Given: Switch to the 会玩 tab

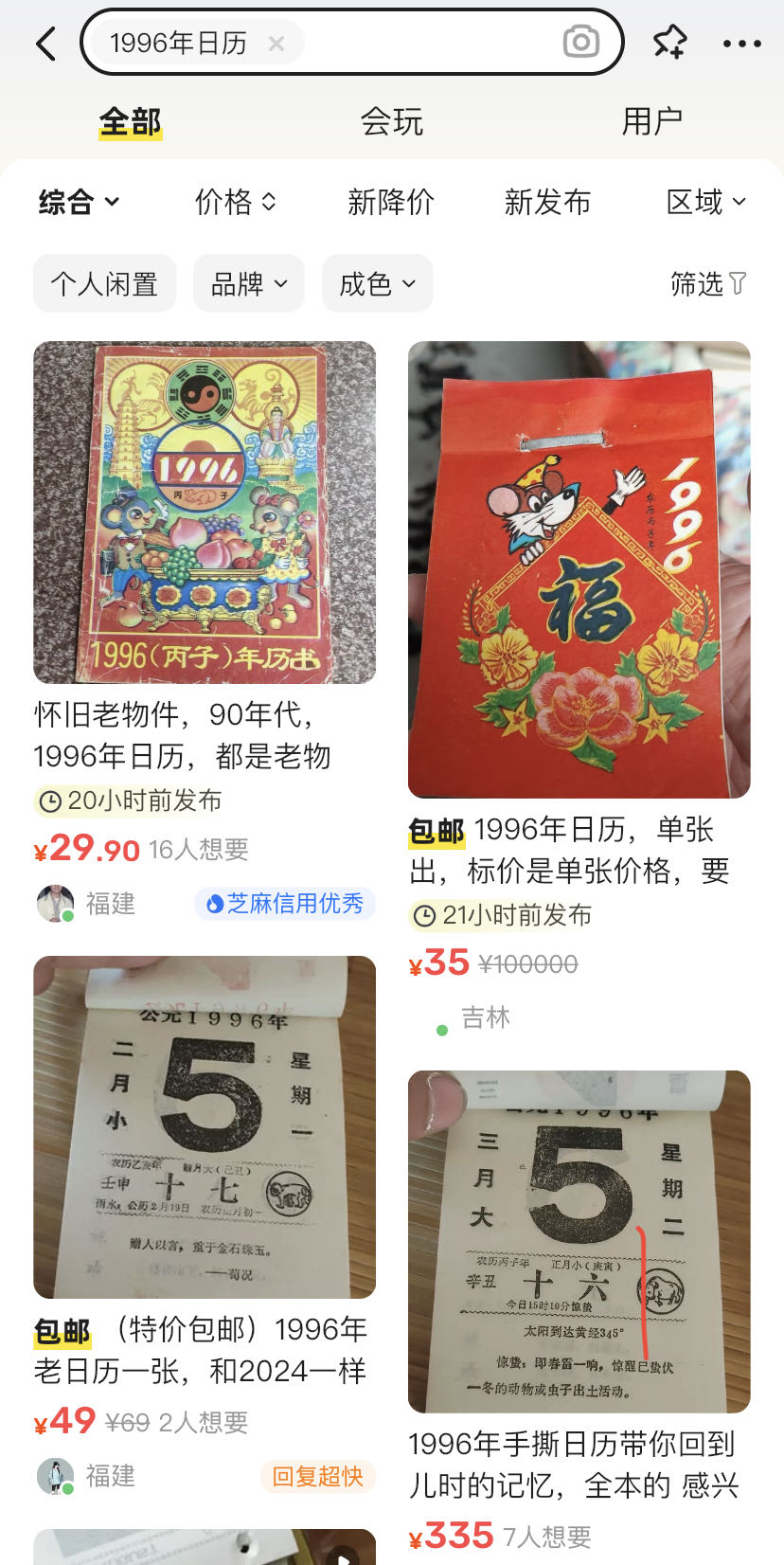Looking at the screenshot, I should [x=391, y=122].
